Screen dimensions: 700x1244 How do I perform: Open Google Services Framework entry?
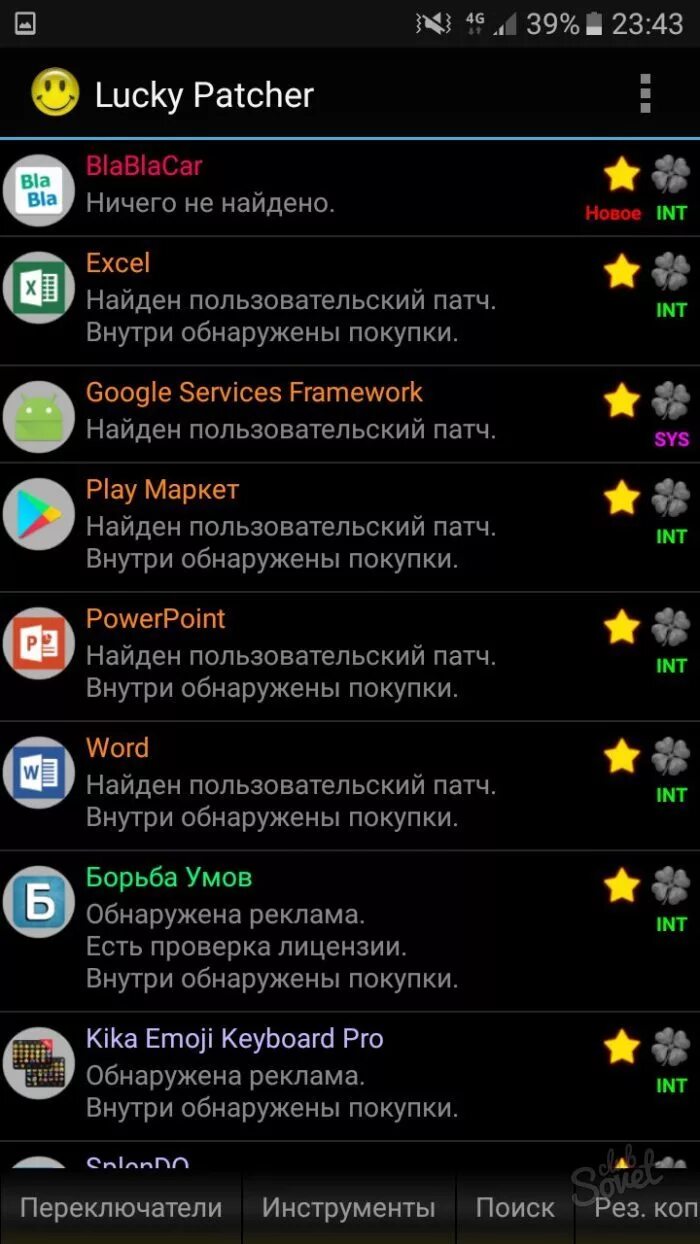(350, 414)
